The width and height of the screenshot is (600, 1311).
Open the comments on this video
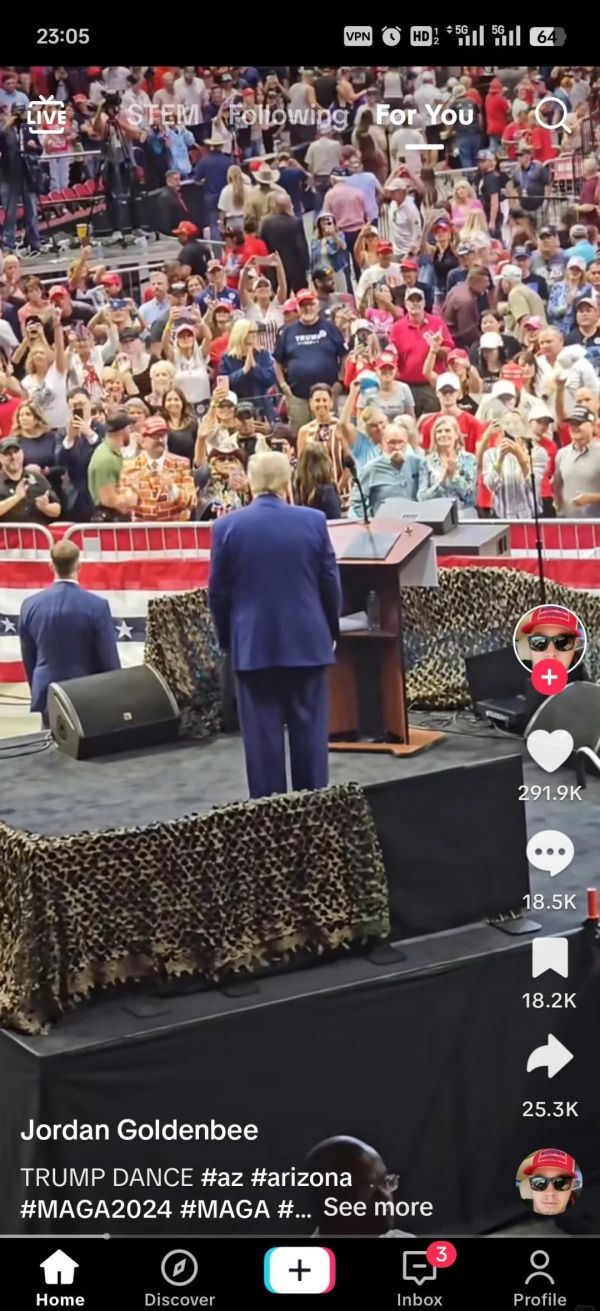coord(550,855)
